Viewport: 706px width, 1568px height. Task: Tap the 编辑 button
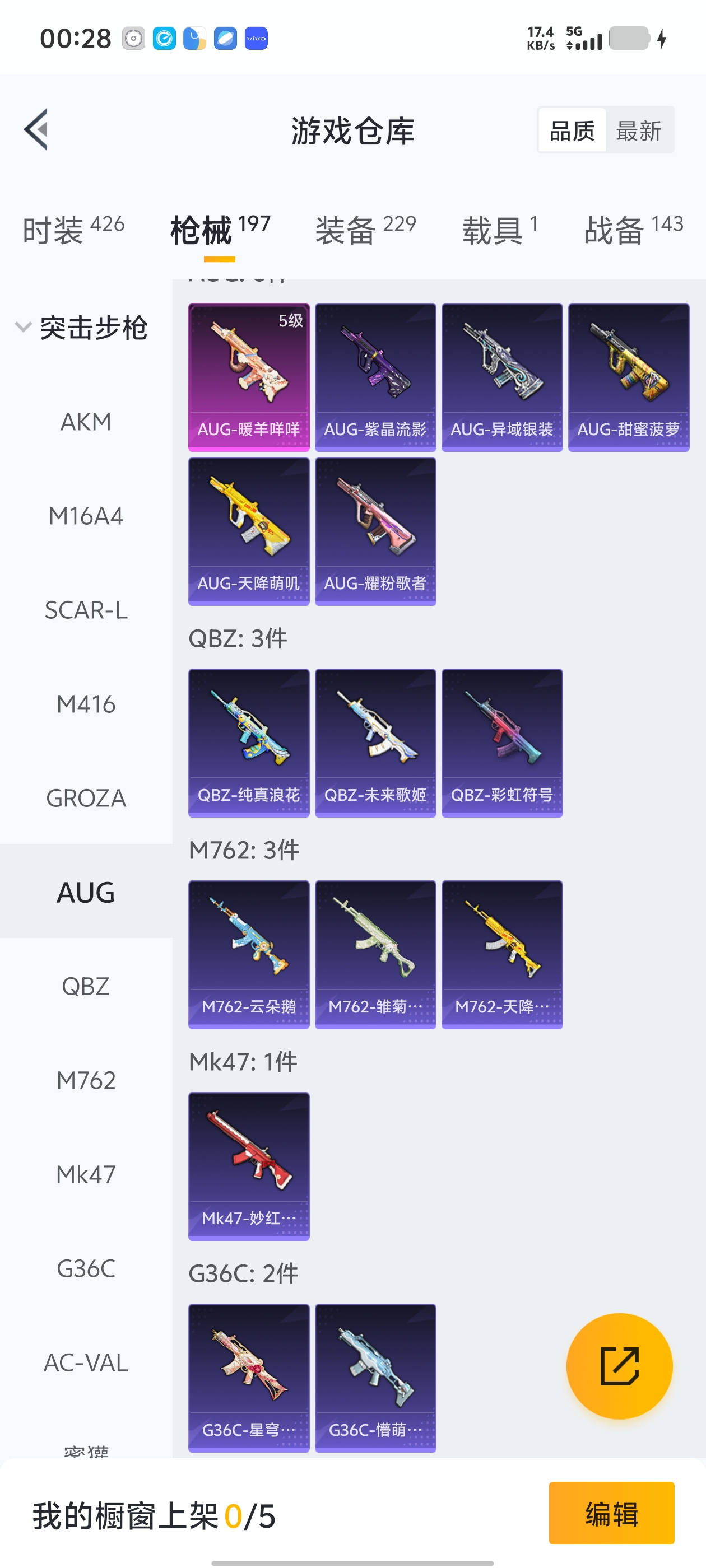[611, 1513]
